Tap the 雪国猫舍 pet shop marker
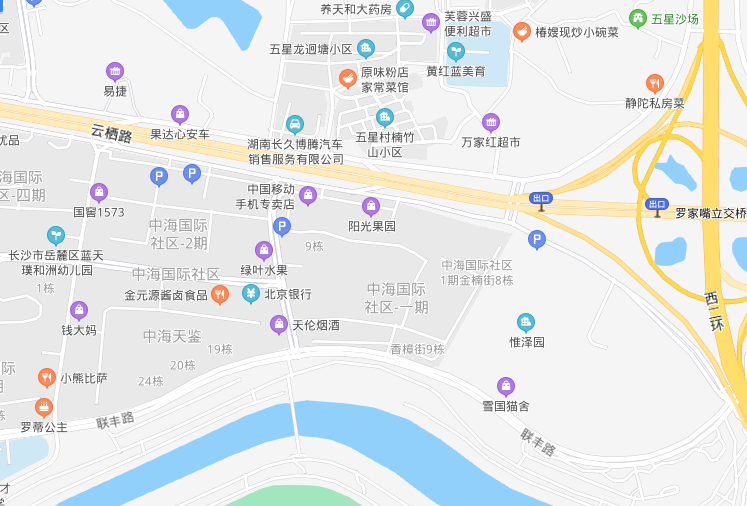747x506 pixels. (506, 386)
